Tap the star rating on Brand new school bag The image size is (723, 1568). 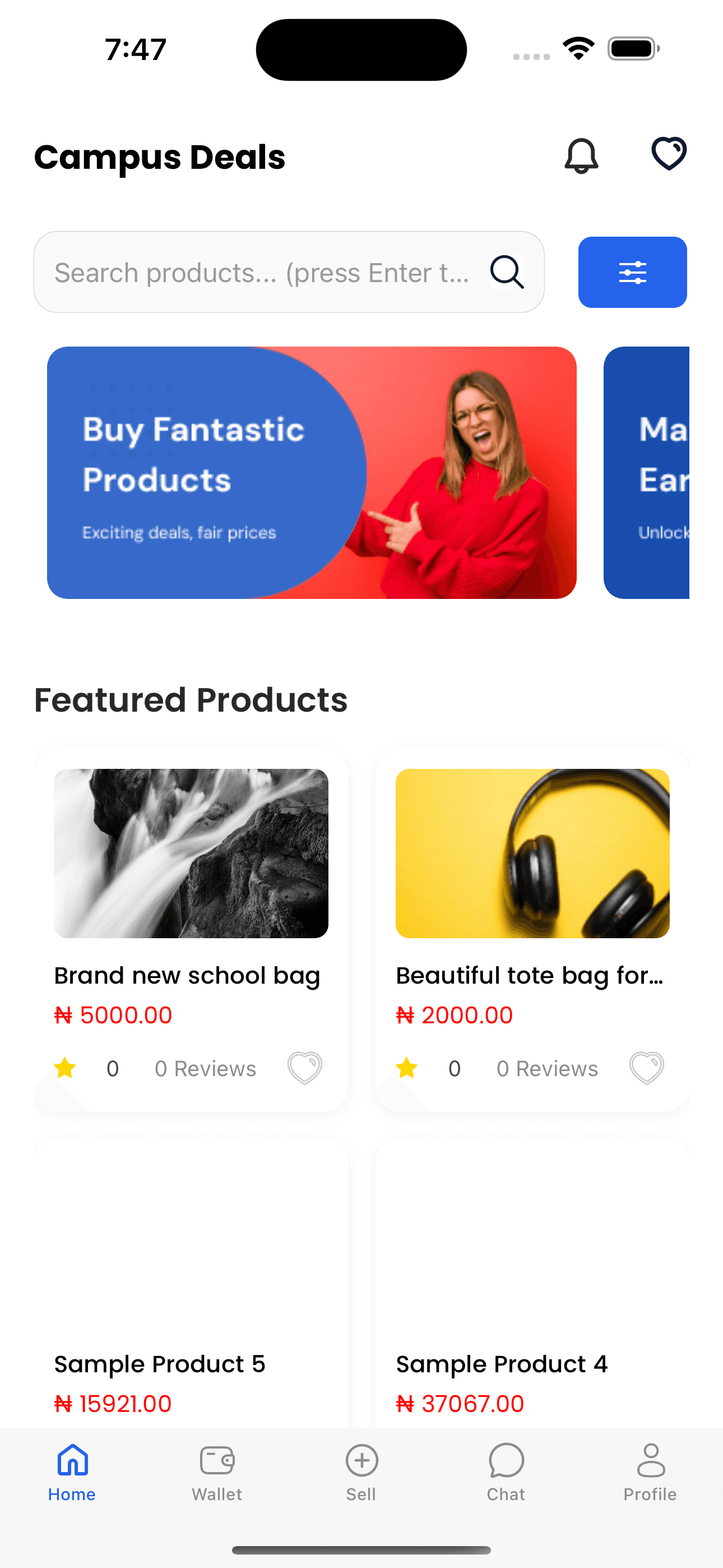[65, 1068]
